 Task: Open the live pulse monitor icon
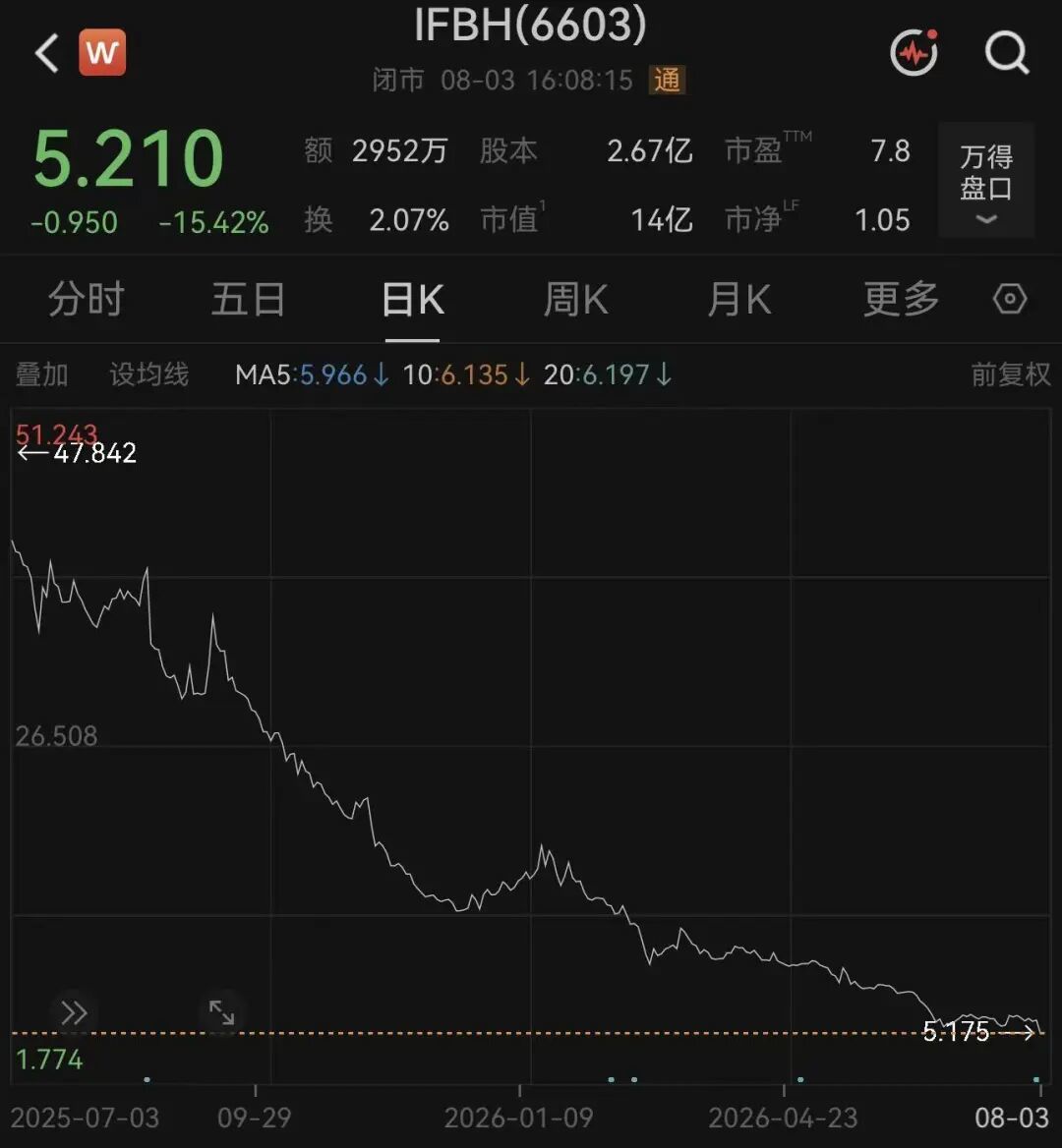[x=914, y=52]
